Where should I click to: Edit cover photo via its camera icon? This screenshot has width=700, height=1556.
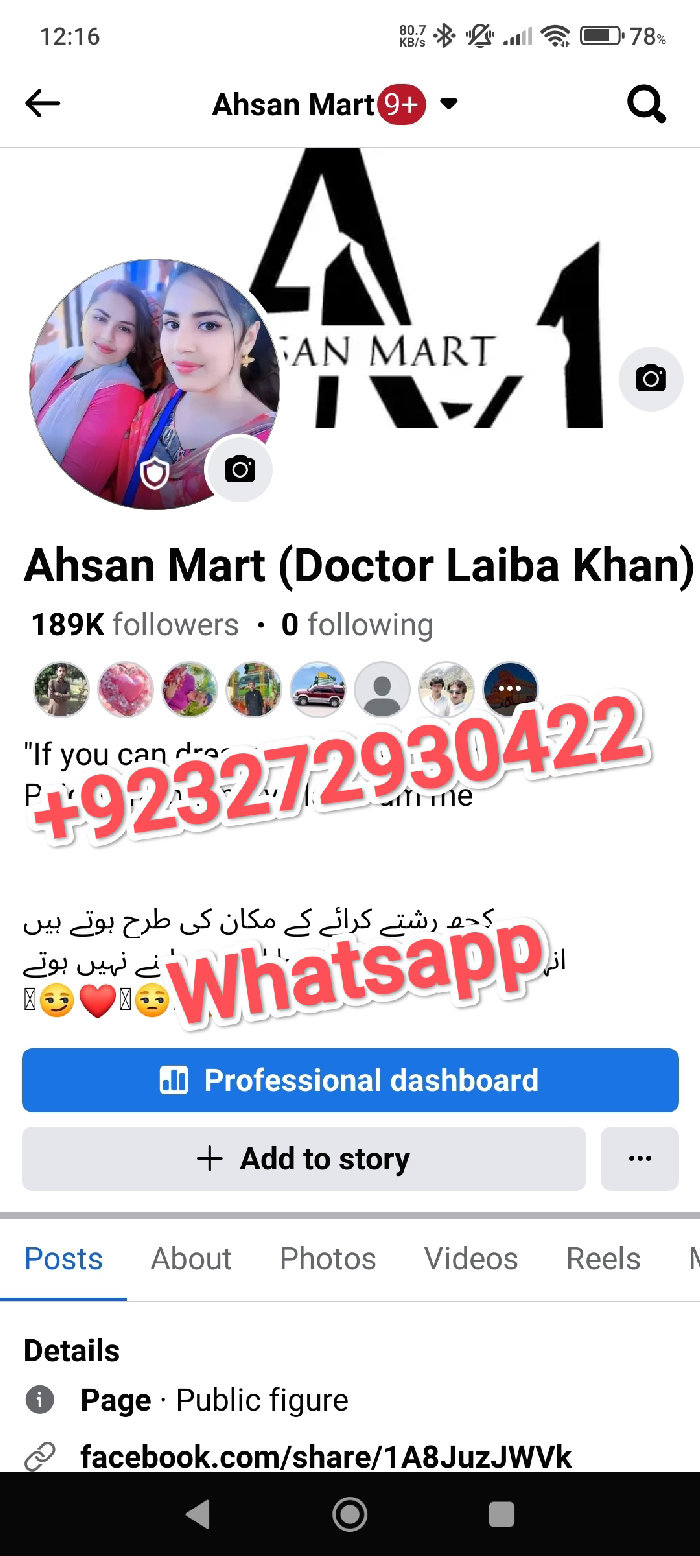point(651,378)
